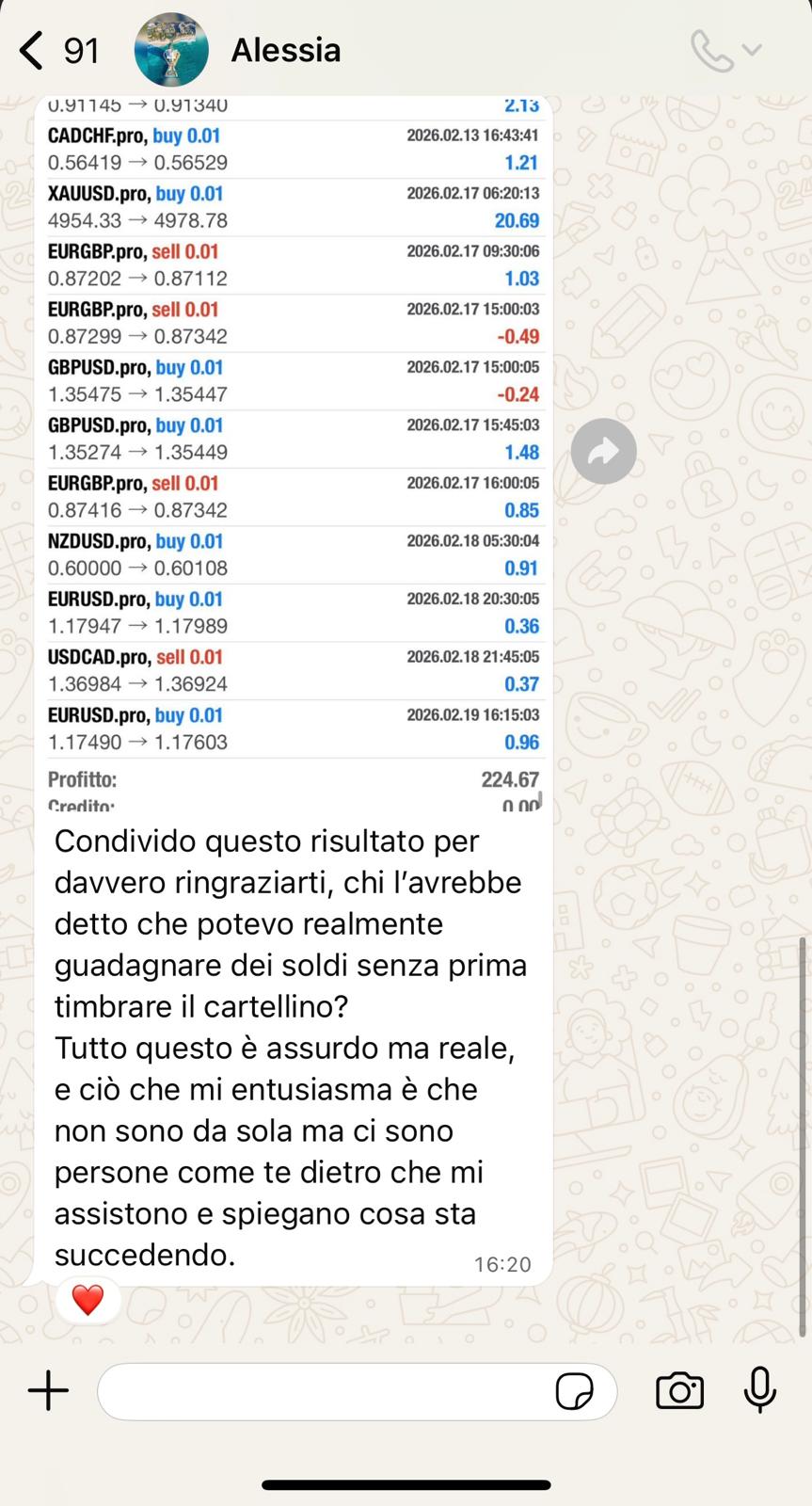This screenshot has width=812, height=1506.
Task: Open the sticker picker
Action: pyautogui.click(x=574, y=1391)
